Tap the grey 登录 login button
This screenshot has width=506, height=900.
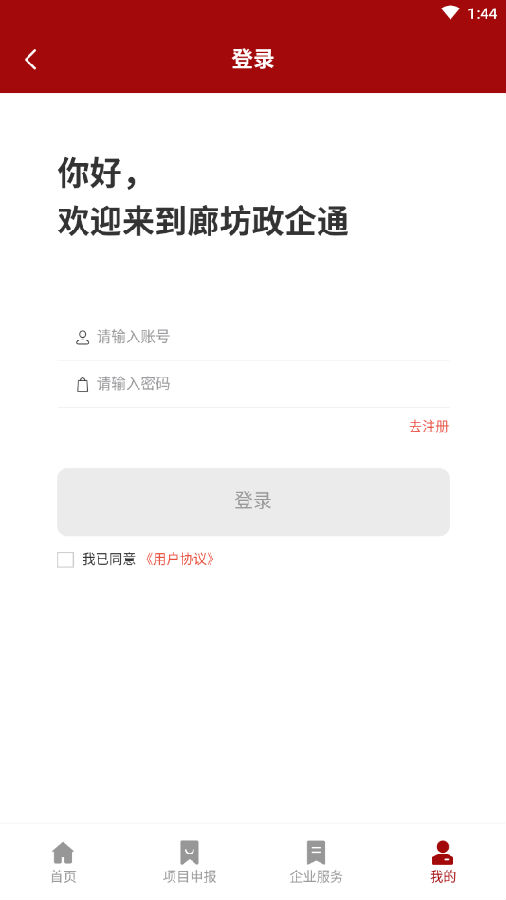253,502
